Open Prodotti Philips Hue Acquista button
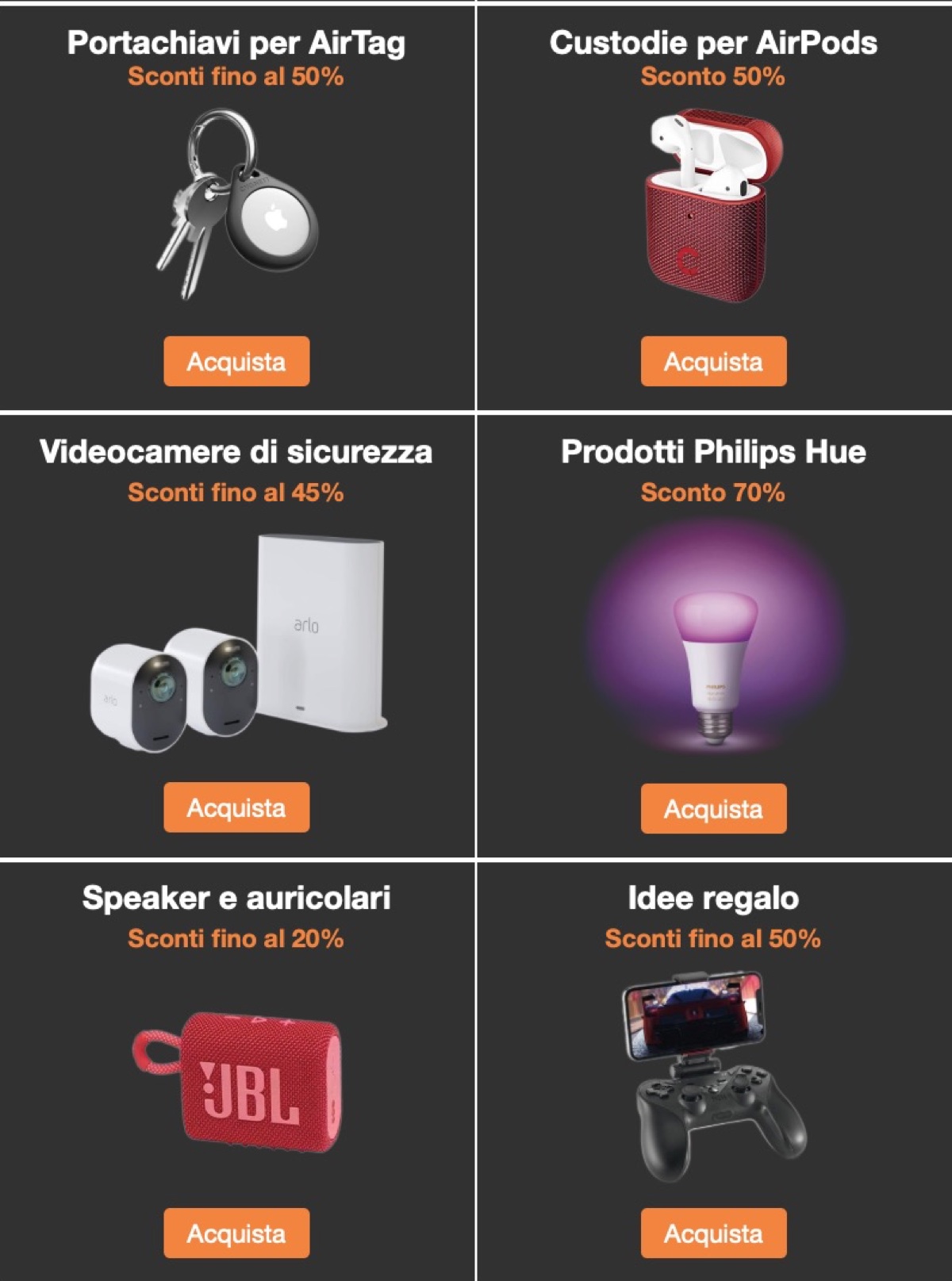The width and height of the screenshot is (952, 1281). point(713,808)
